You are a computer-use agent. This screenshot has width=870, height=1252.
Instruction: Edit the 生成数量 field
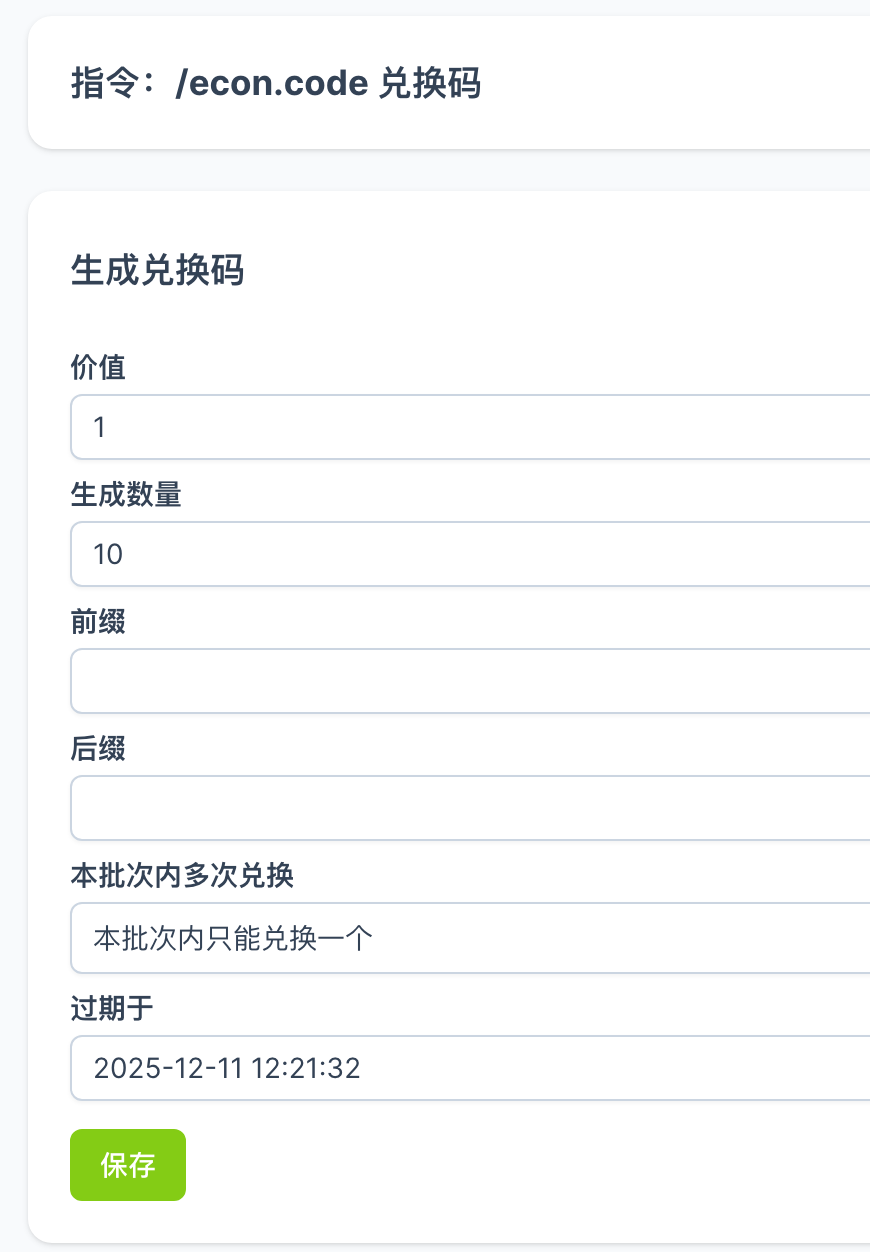coord(470,554)
